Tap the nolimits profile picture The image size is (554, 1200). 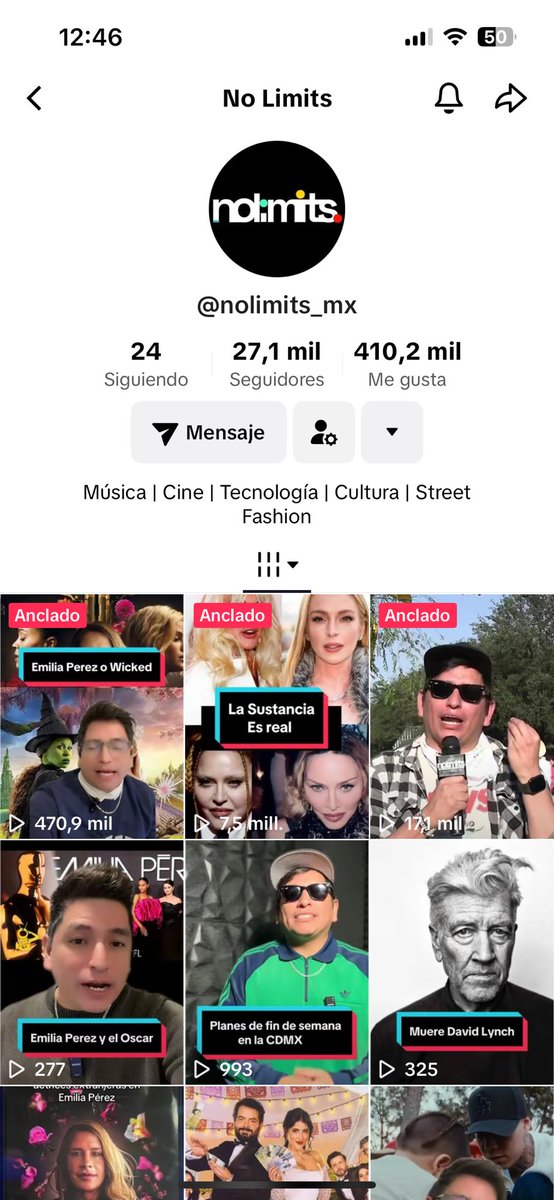point(277,209)
